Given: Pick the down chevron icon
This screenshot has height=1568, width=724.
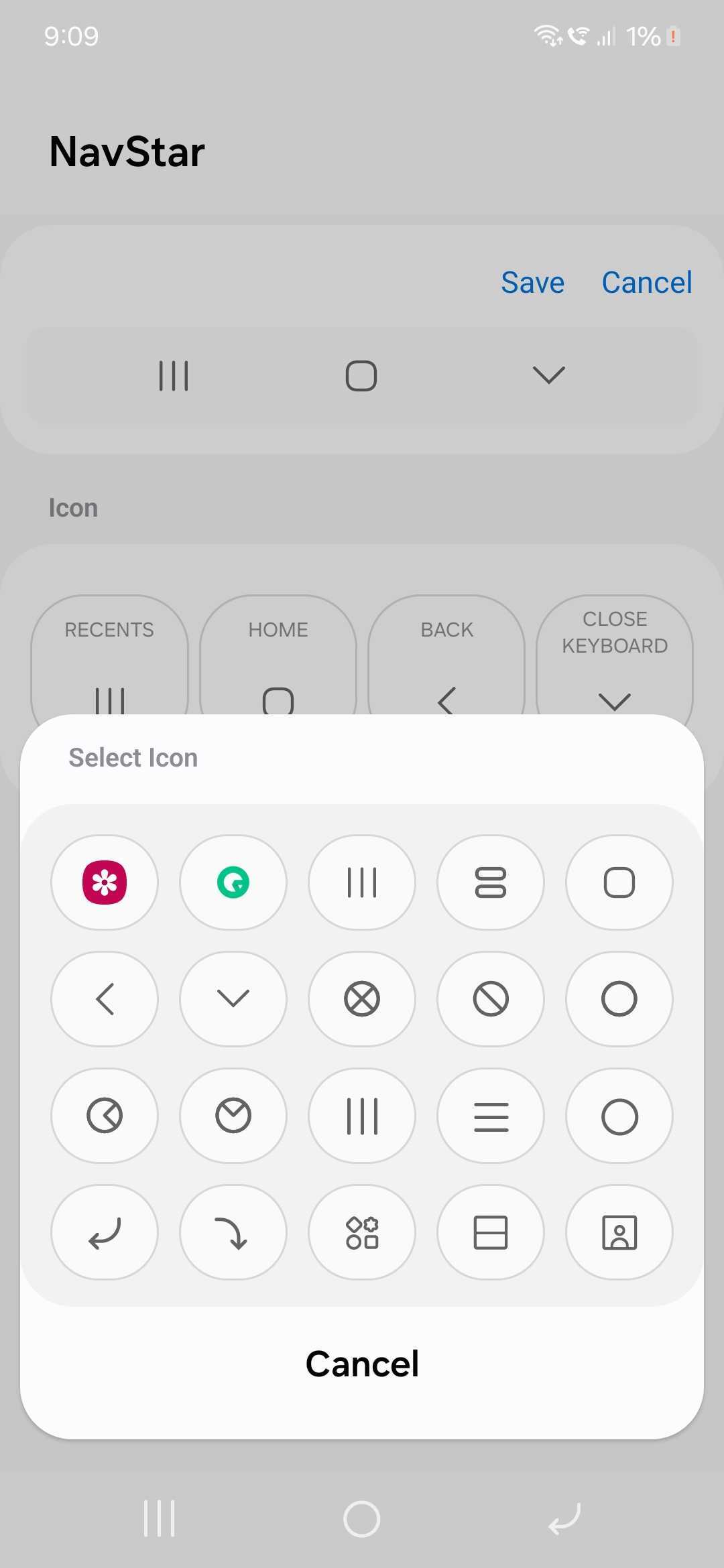Looking at the screenshot, I should coord(233,998).
